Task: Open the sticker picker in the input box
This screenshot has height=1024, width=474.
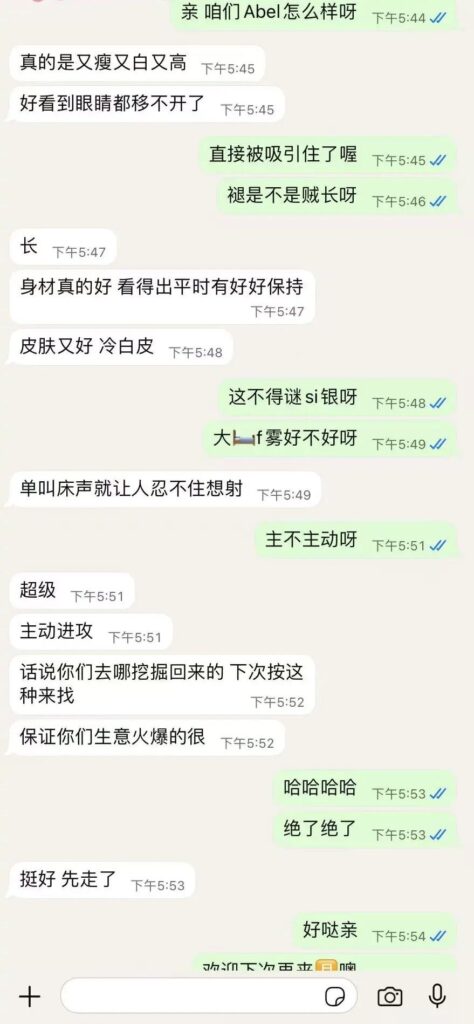Action: click(335, 997)
